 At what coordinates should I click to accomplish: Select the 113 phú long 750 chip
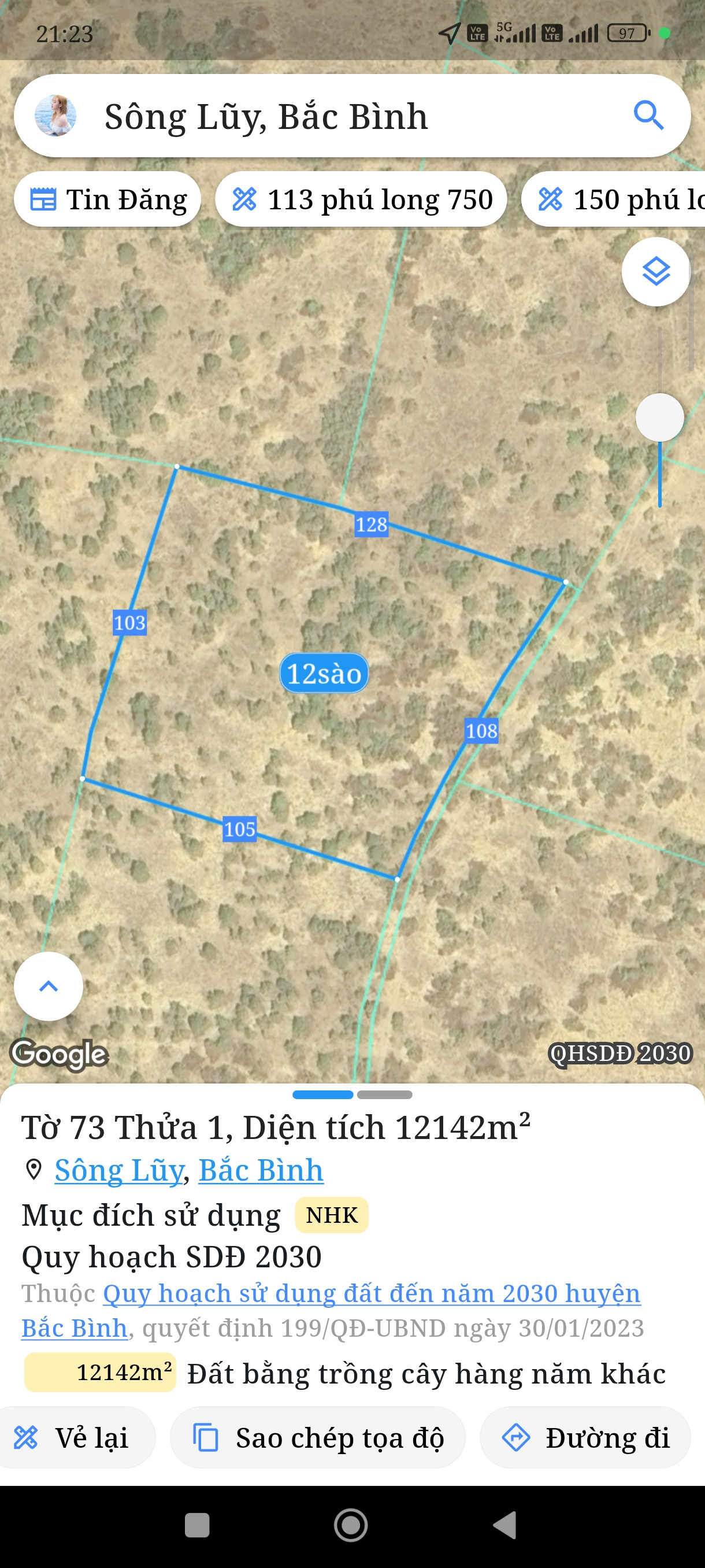click(x=361, y=199)
